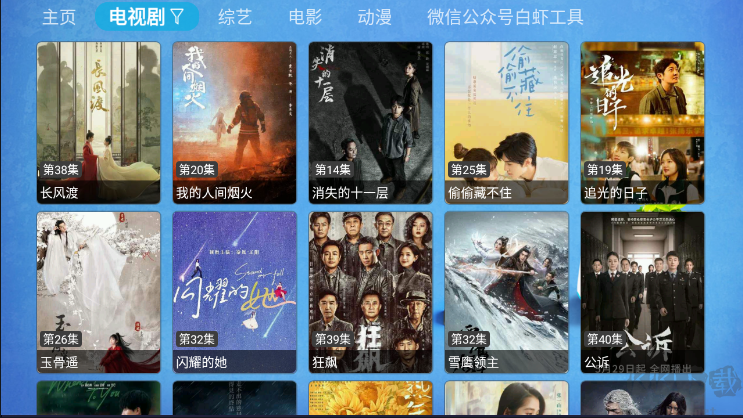Open the 长风渡 series card
This screenshot has height=418, width=743.
coord(98,122)
